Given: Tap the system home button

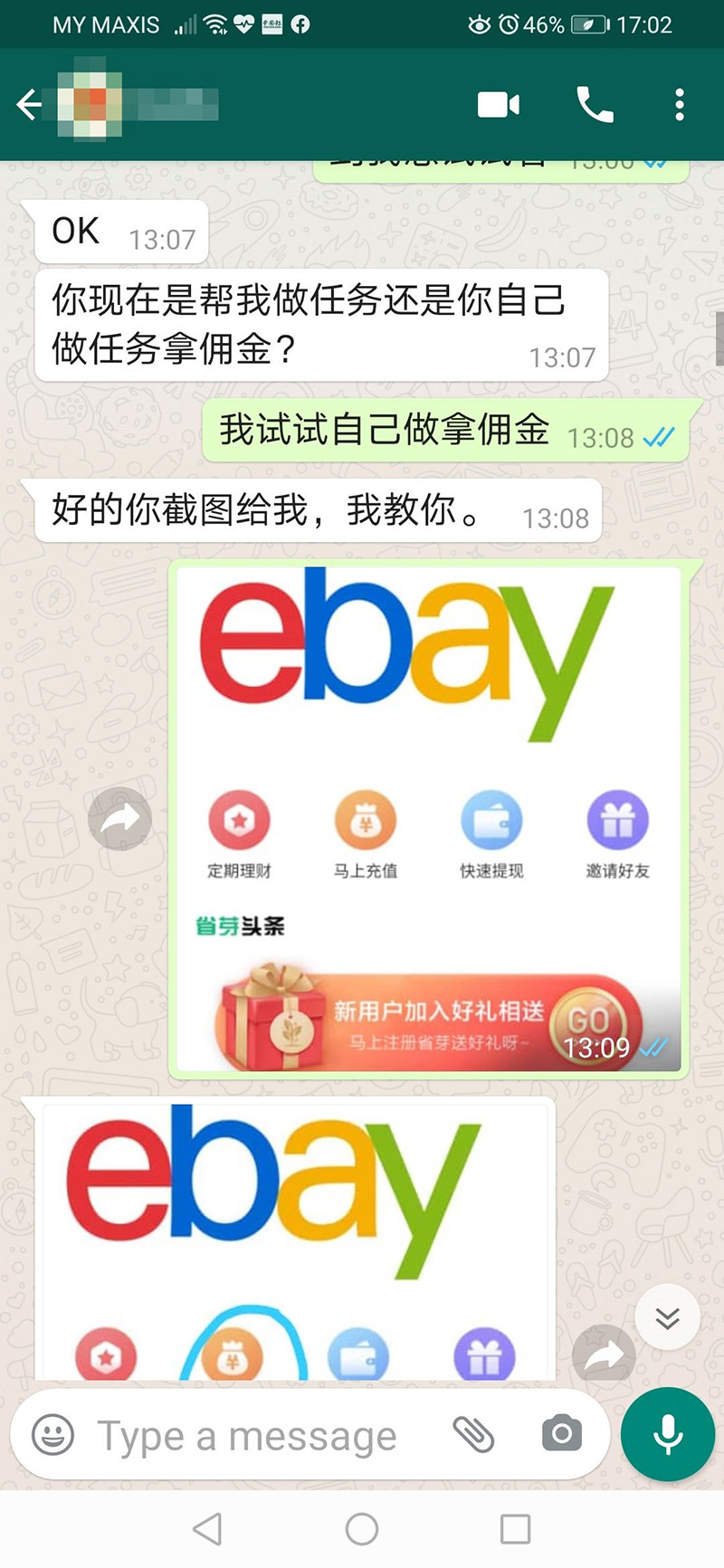Looking at the screenshot, I should [362, 1529].
